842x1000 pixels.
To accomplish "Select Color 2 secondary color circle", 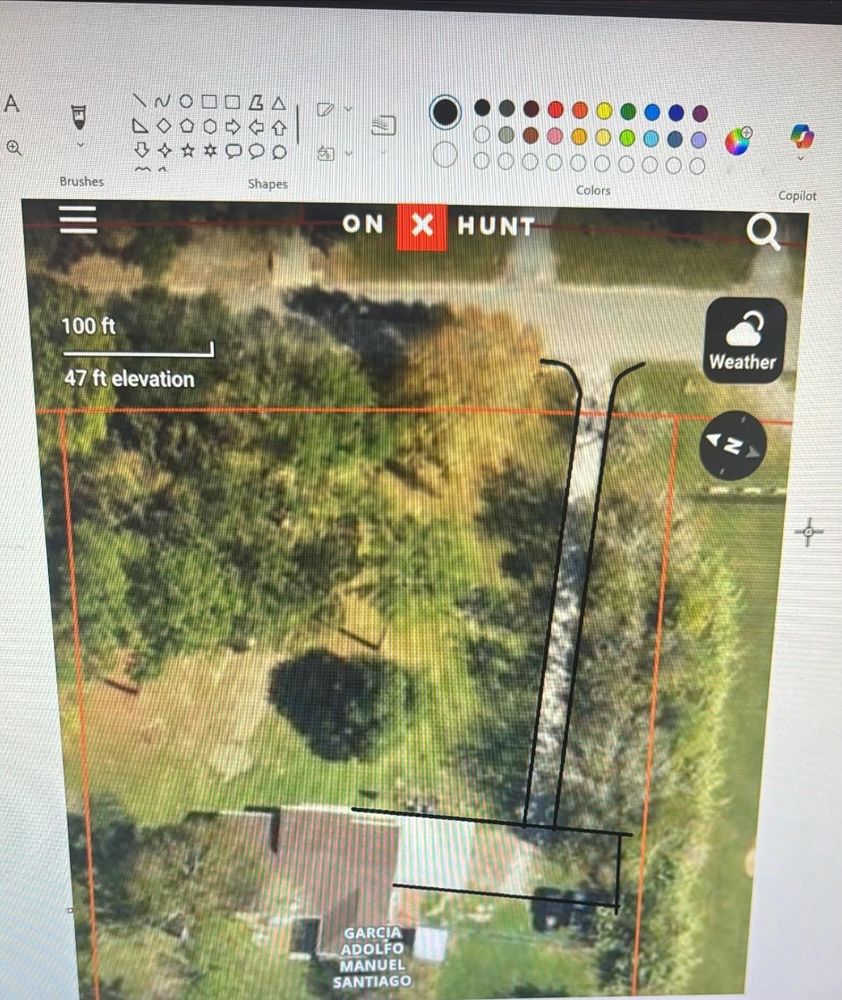I will pyautogui.click(x=445, y=155).
